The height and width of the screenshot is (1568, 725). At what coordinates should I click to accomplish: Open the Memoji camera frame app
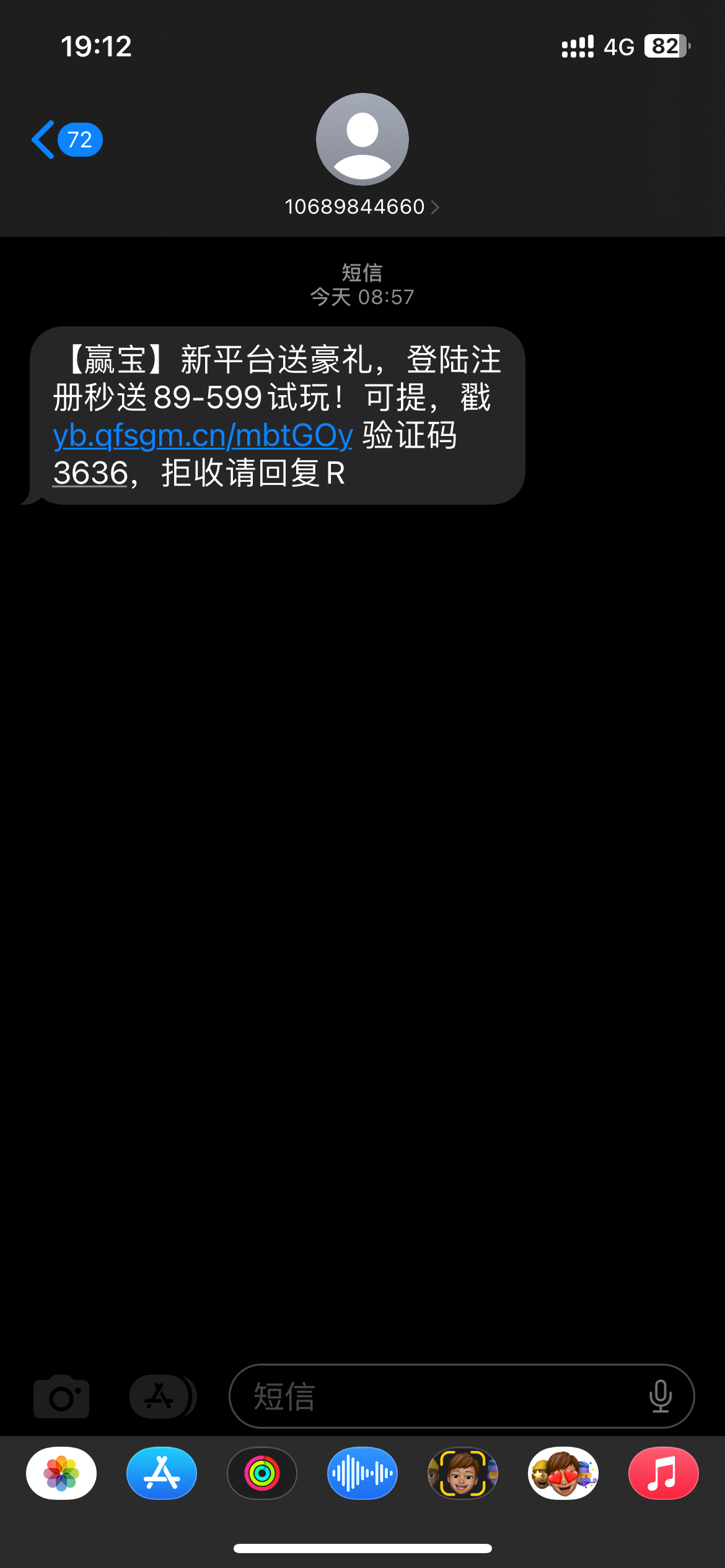click(x=463, y=1473)
